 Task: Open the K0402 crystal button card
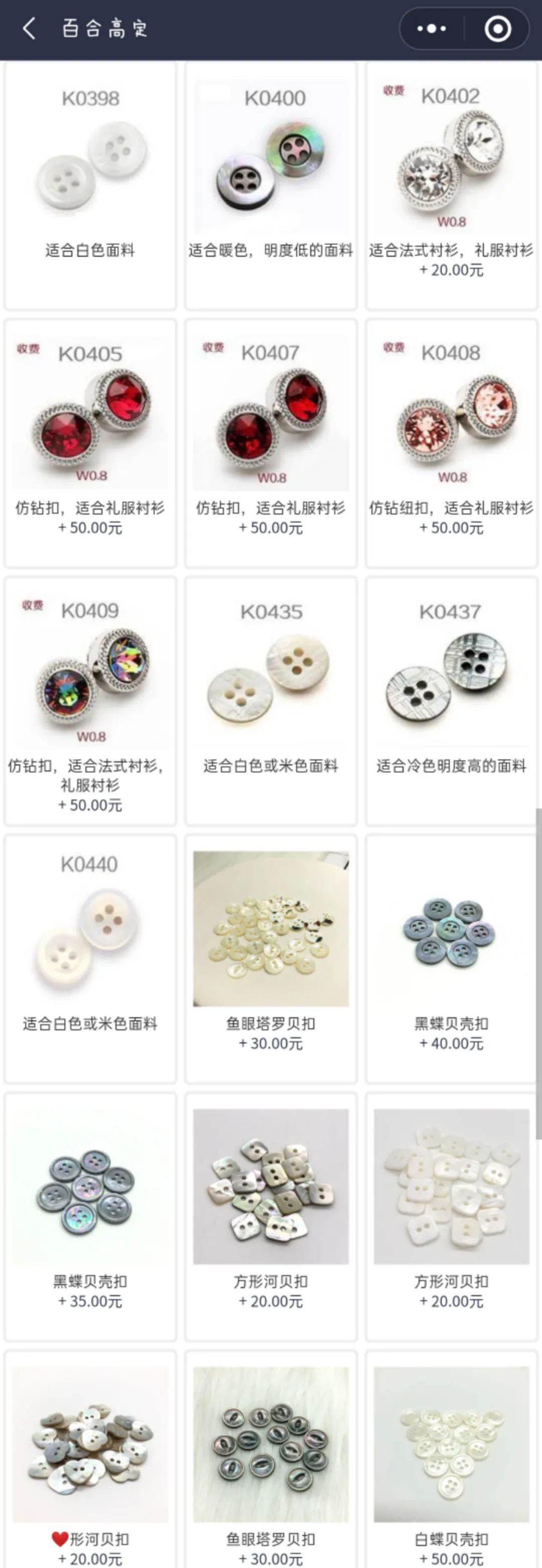coord(451,161)
